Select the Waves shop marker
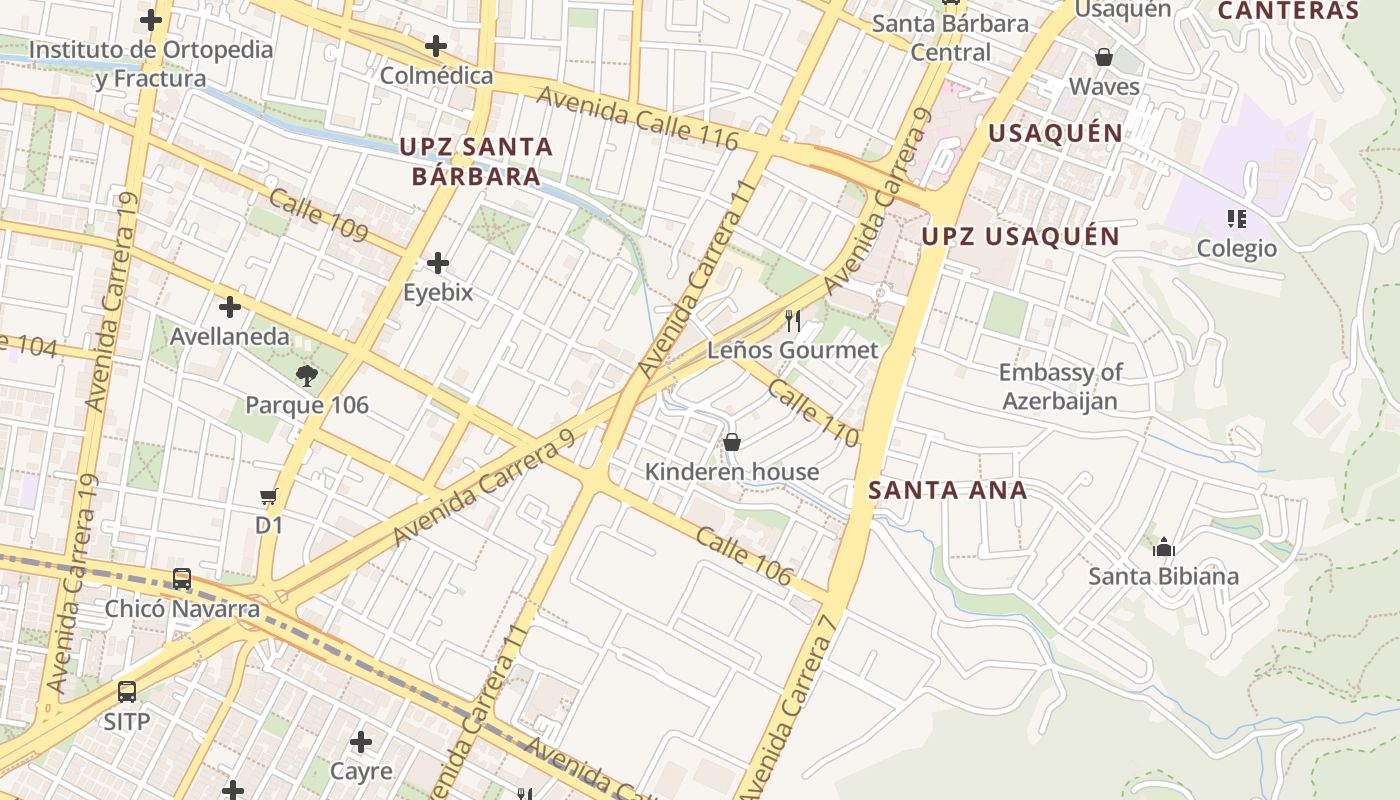The image size is (1400, 800). (1104, 57)
